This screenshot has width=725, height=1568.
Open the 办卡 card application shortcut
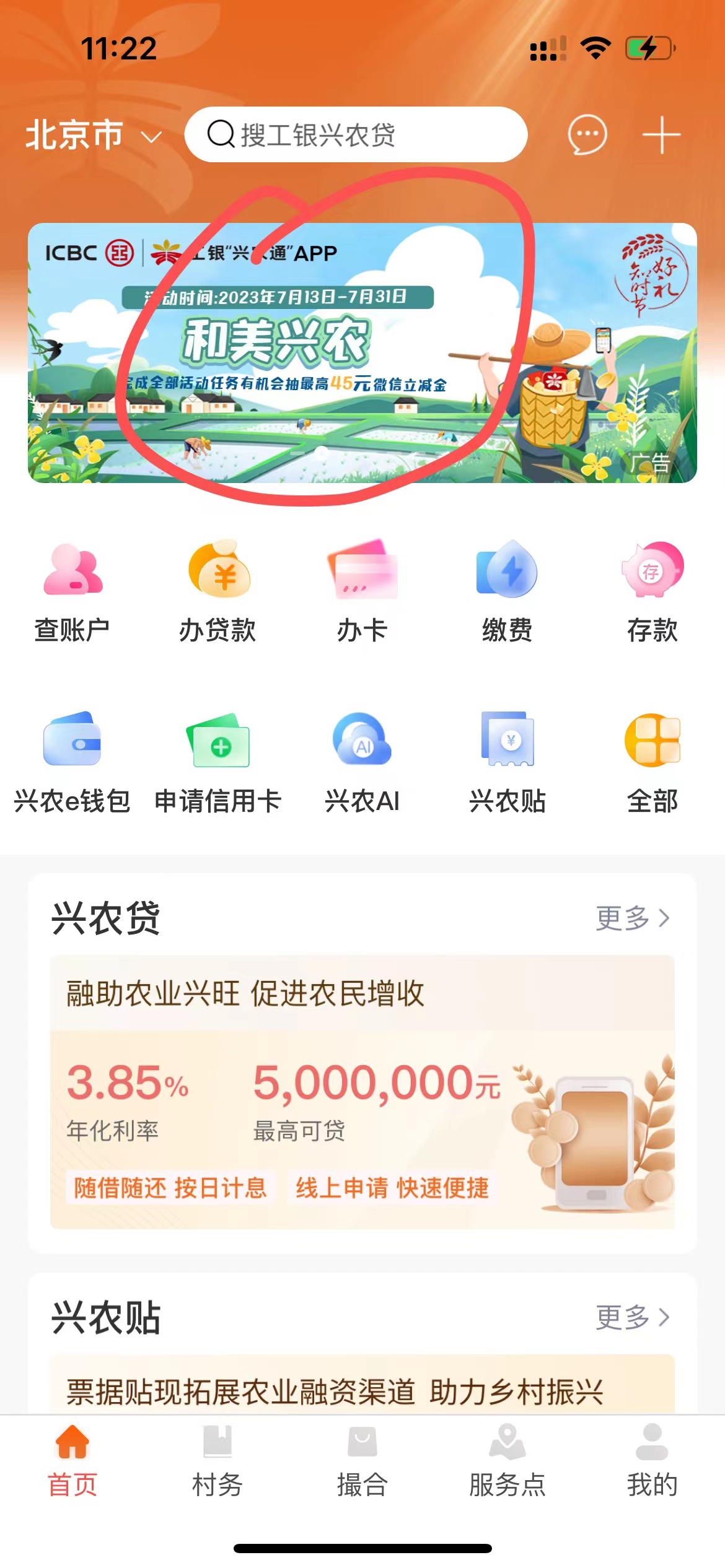[362, 591]
